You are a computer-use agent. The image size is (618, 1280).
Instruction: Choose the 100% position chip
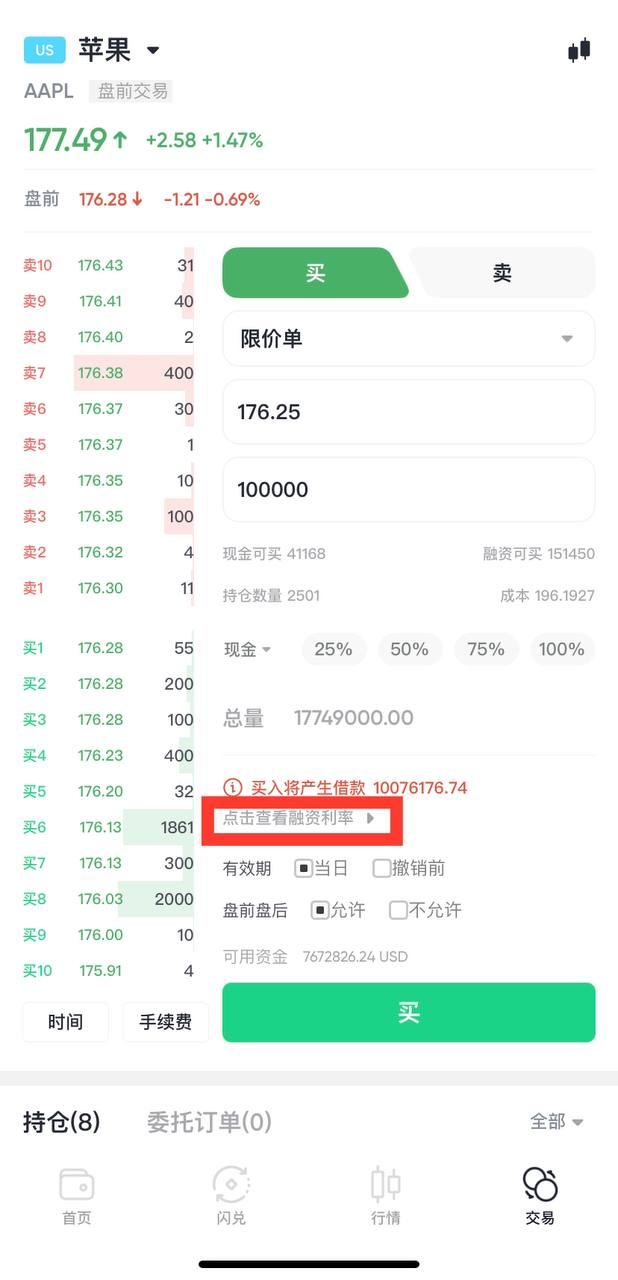pos(561,649)
